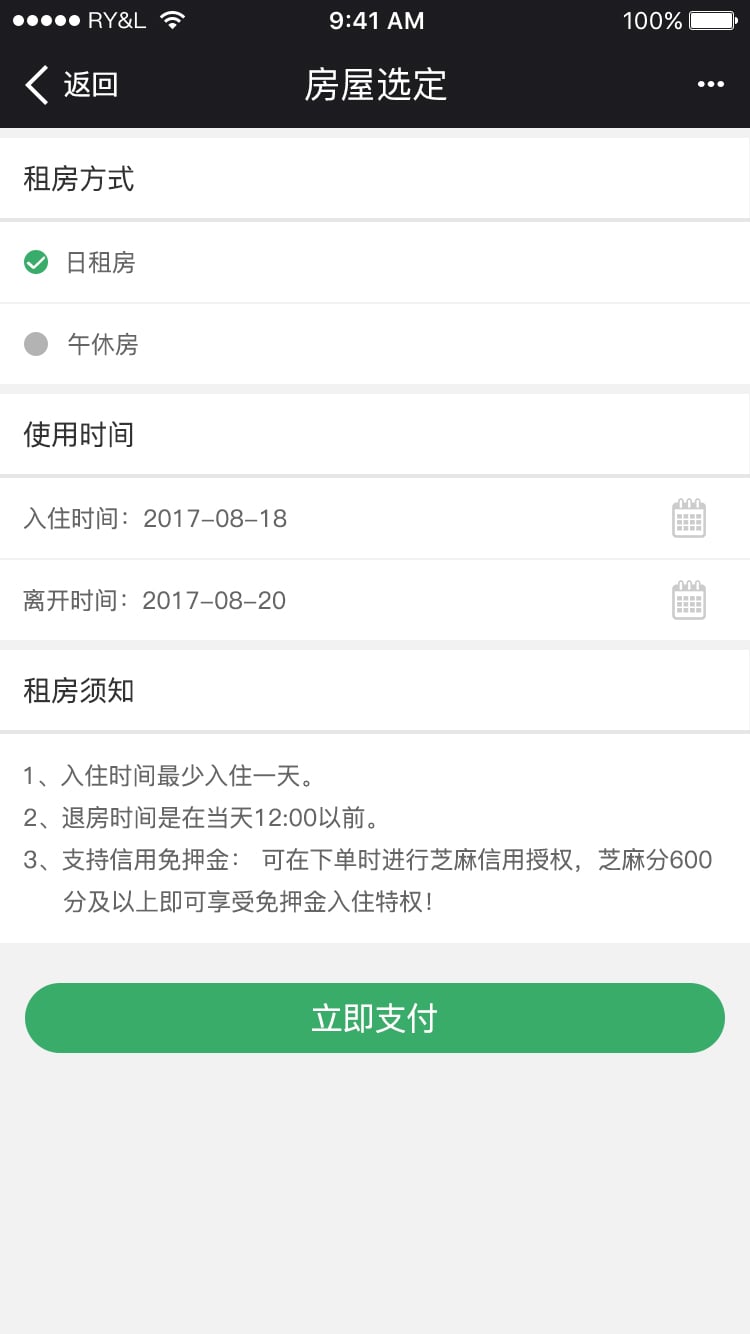The image size is (750, 1334).
Task: Tap the gray circle icon beside 午休房
Action: point(36,344)
